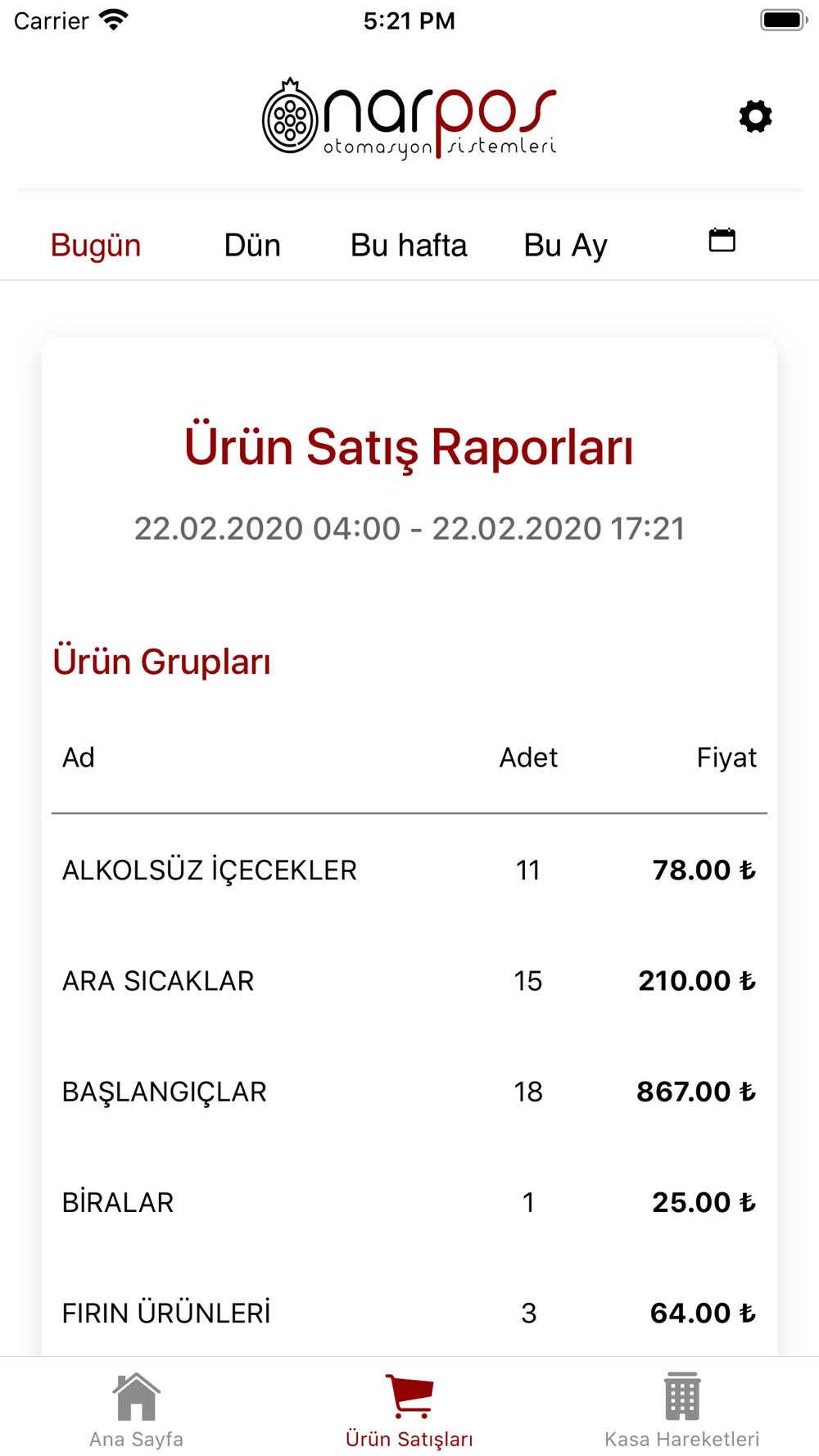The height and width of the screenshot is (1456, 819).
Task: Open the Ürün Satışları tab
Action: pyautogui.click(x=409, y=1409)
